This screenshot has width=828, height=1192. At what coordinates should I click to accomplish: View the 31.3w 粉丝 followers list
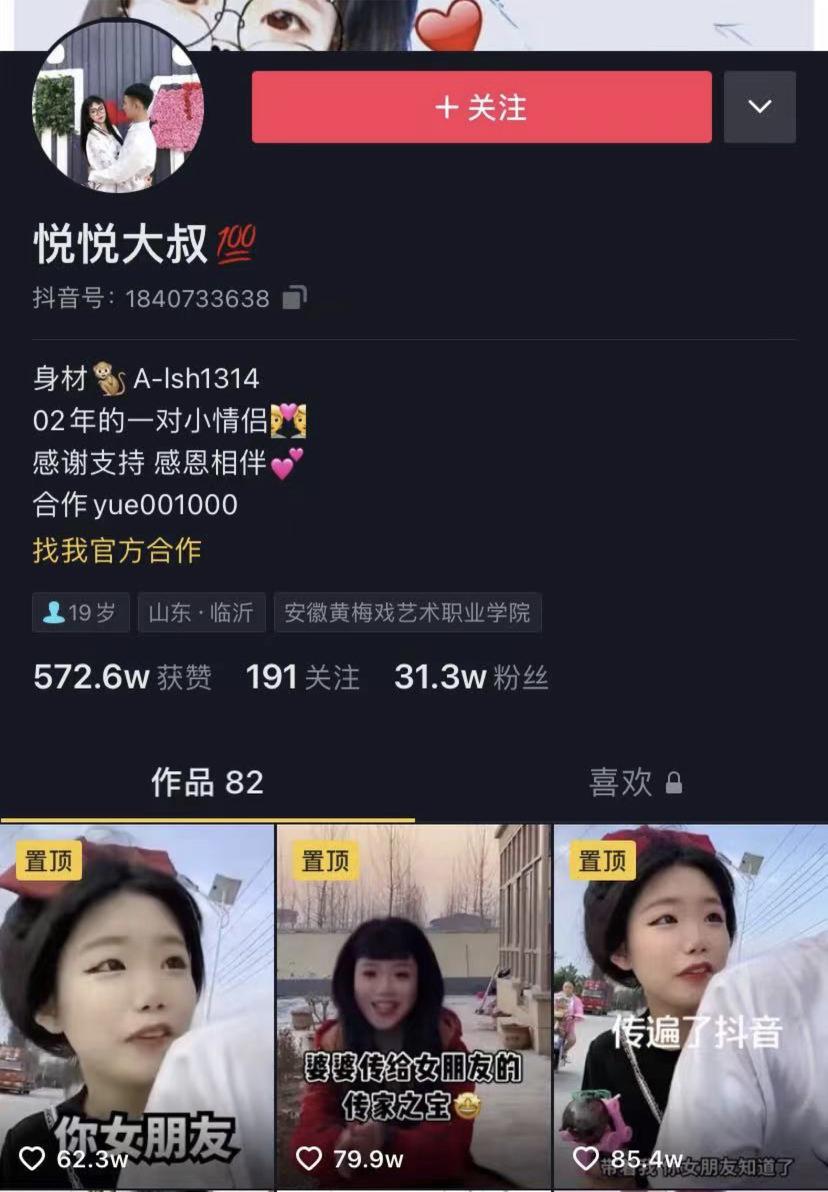(471, 677)
